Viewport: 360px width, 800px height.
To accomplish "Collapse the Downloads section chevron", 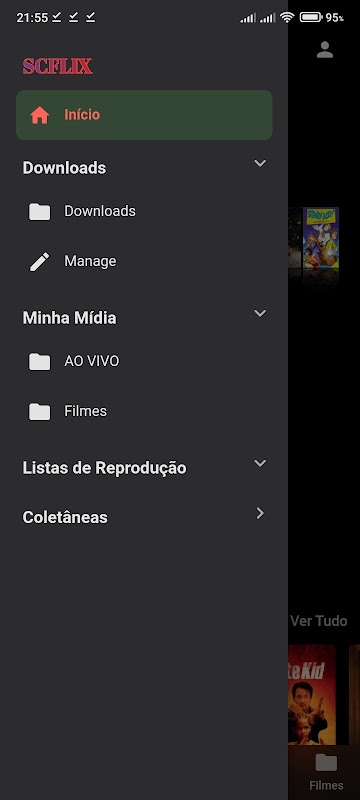I will coord(260,163).
